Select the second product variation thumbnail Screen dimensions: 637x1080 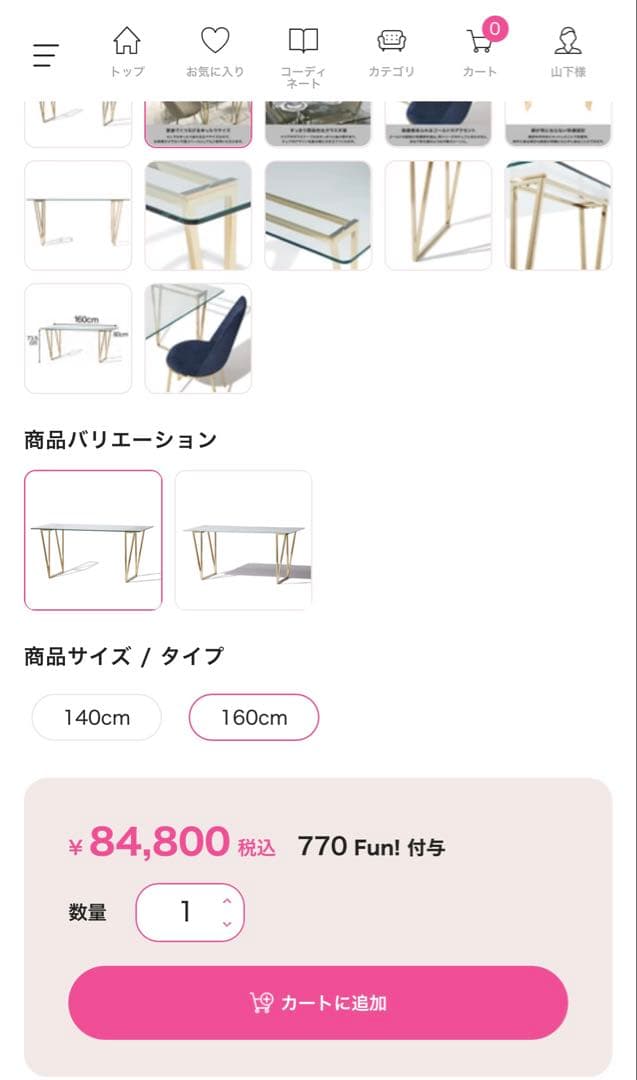click(243, 540)
